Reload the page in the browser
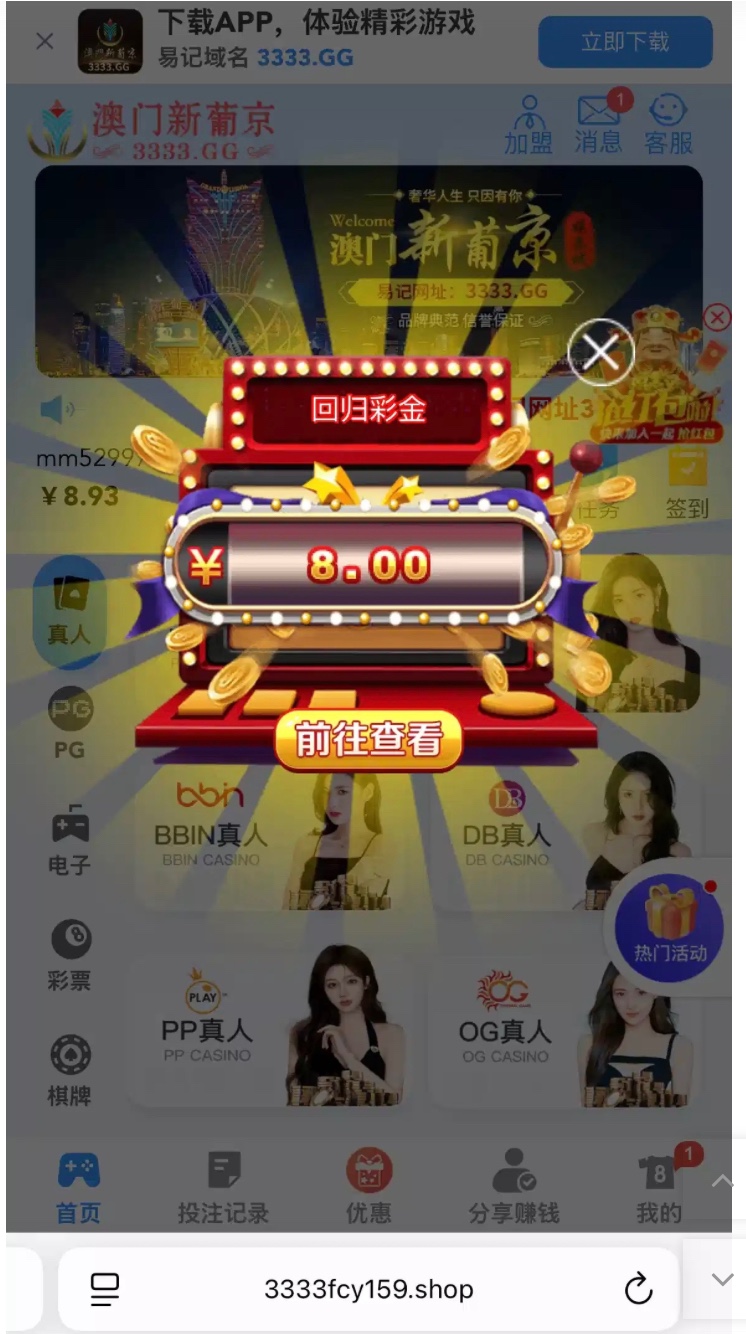The image size is (746, 1334). [638, 1290]
